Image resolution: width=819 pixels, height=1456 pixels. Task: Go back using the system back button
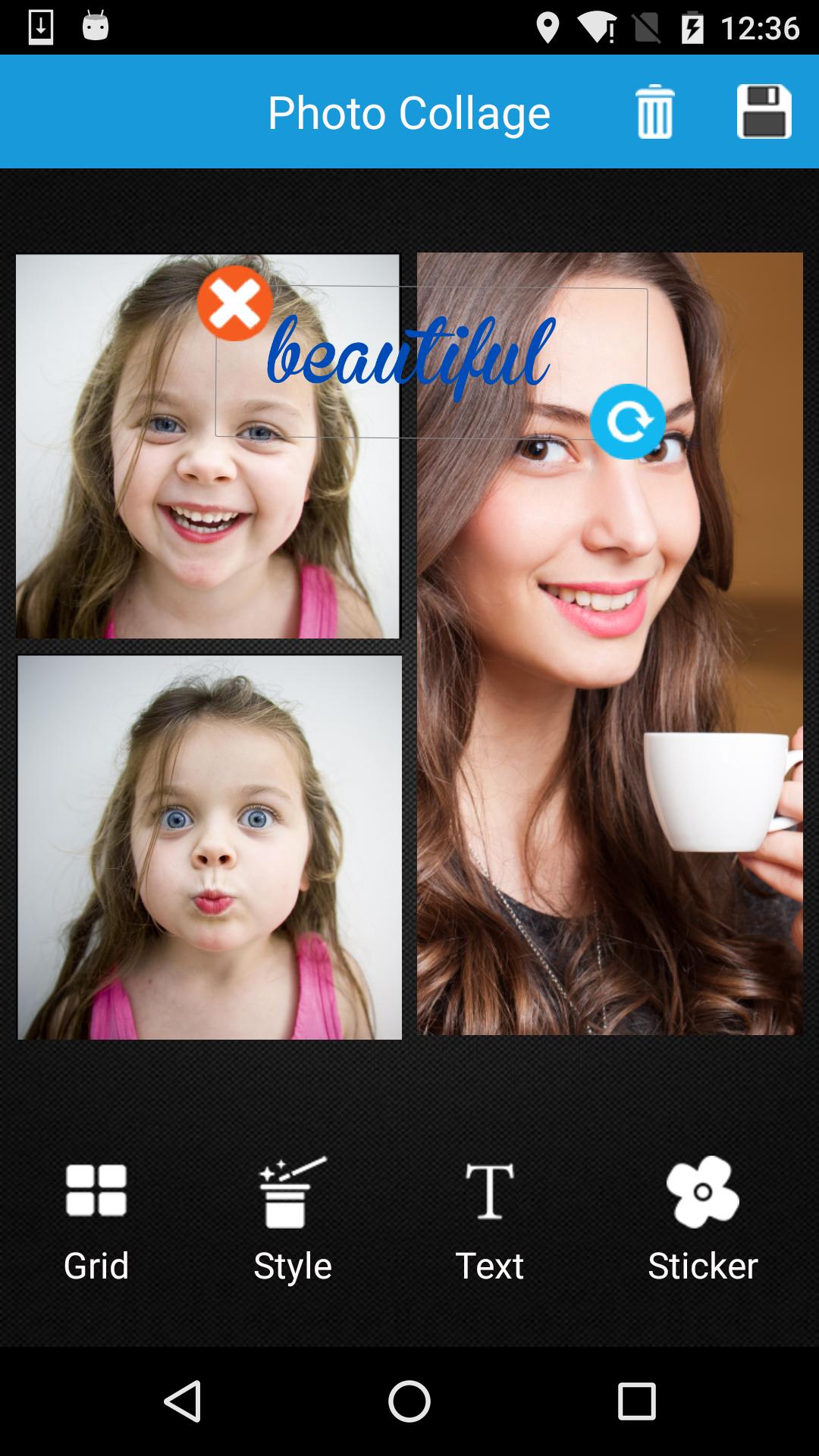click(x=182, y=1401)
